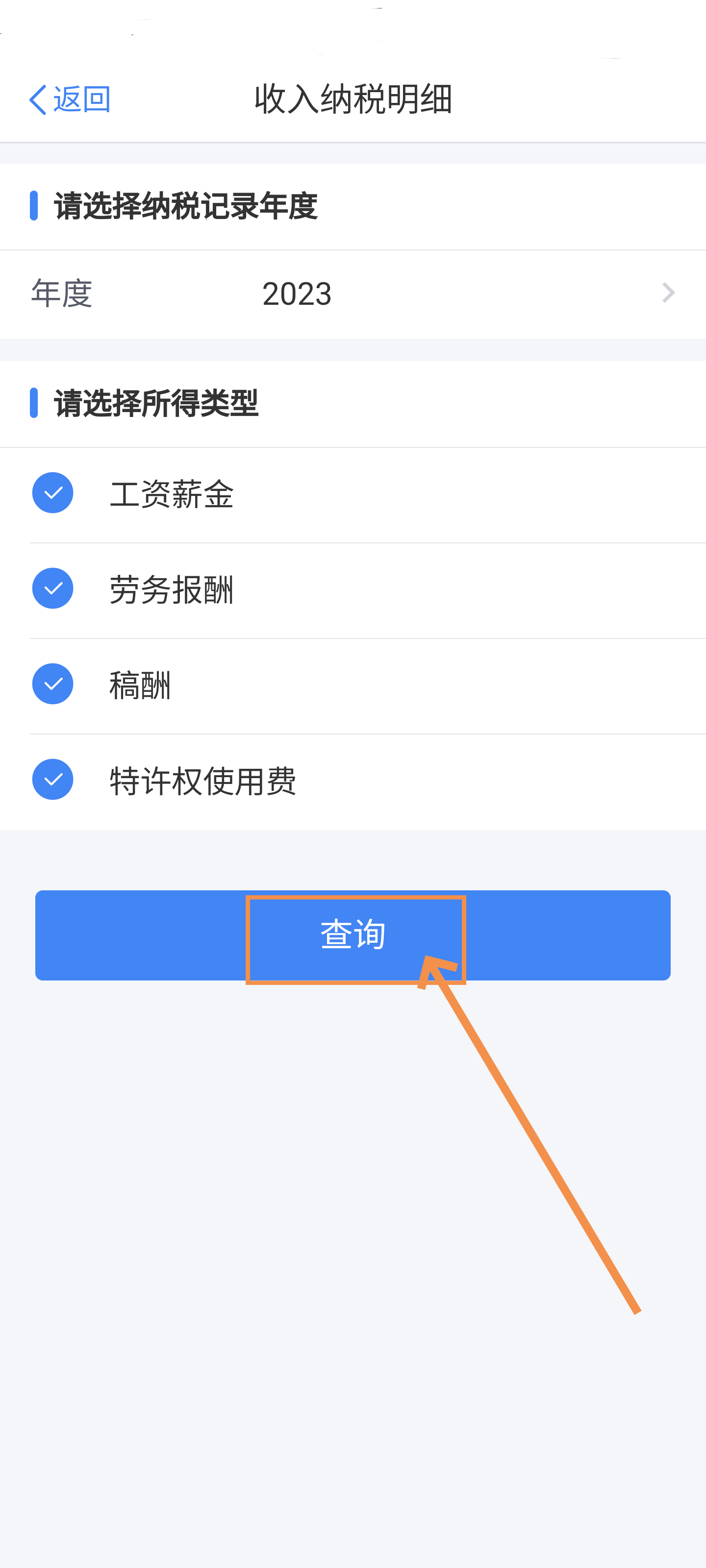Tap the blue 查询 button
The image size is (706, 1568).
click(353, 935)
